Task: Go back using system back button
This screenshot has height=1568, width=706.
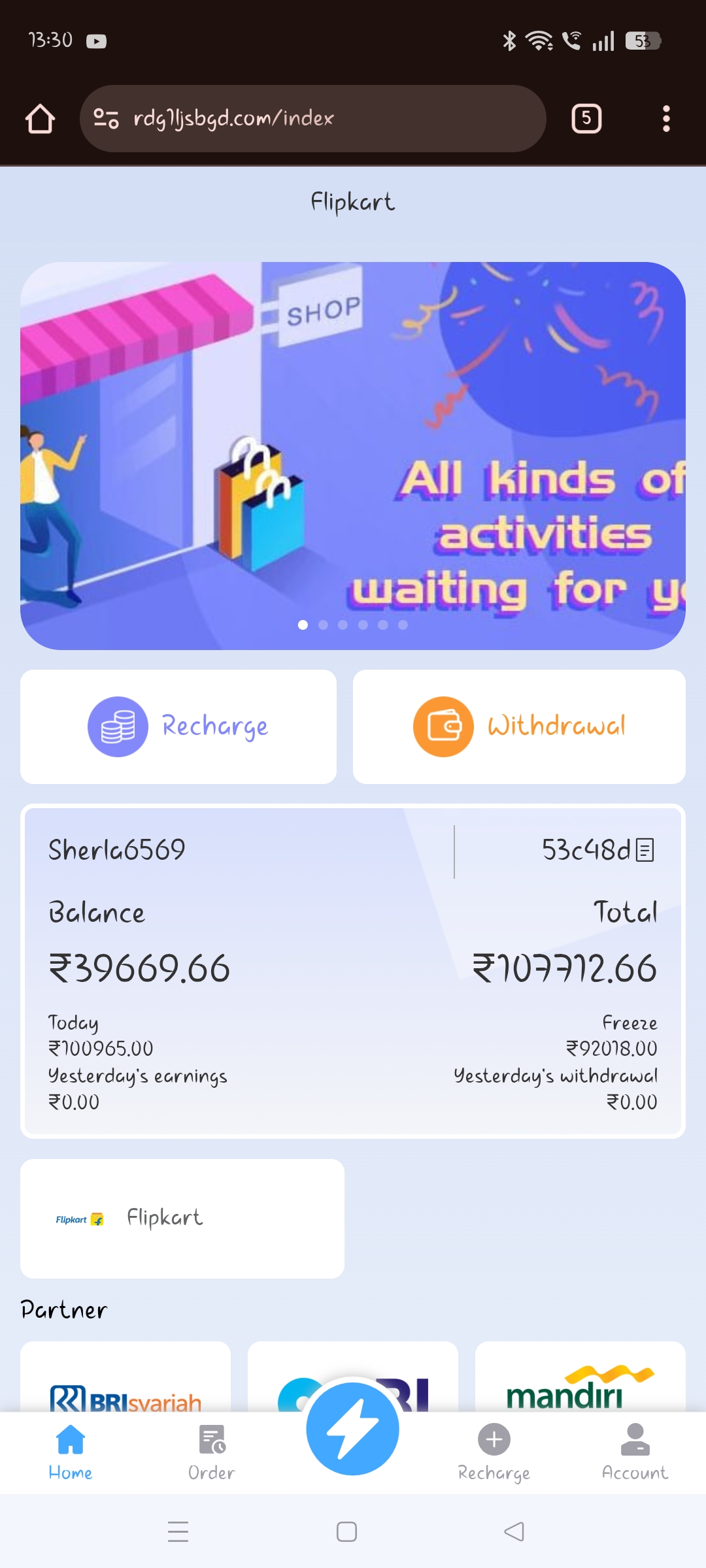Action: [514, 1531]
